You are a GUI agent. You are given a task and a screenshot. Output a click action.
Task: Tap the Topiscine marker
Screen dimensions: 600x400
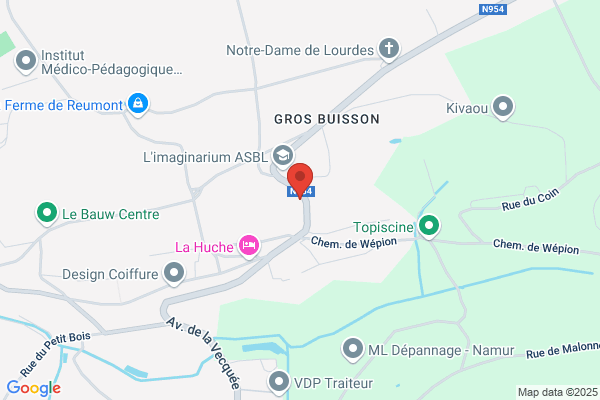tap(429, 226)
